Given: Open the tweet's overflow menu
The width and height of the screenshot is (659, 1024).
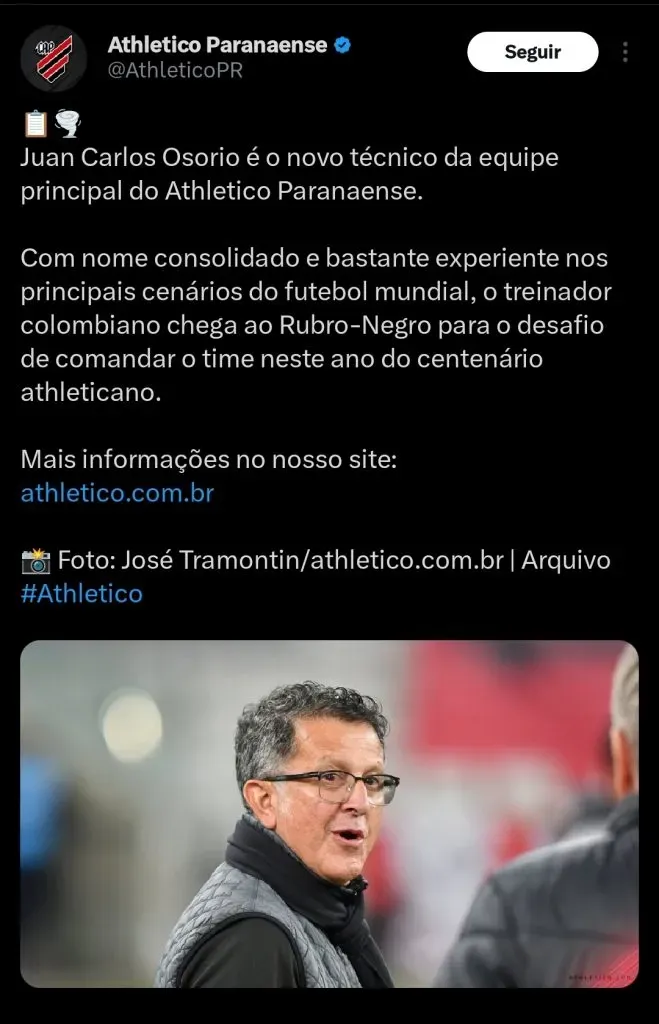Looking at the screenshot, I should point(626,52).
